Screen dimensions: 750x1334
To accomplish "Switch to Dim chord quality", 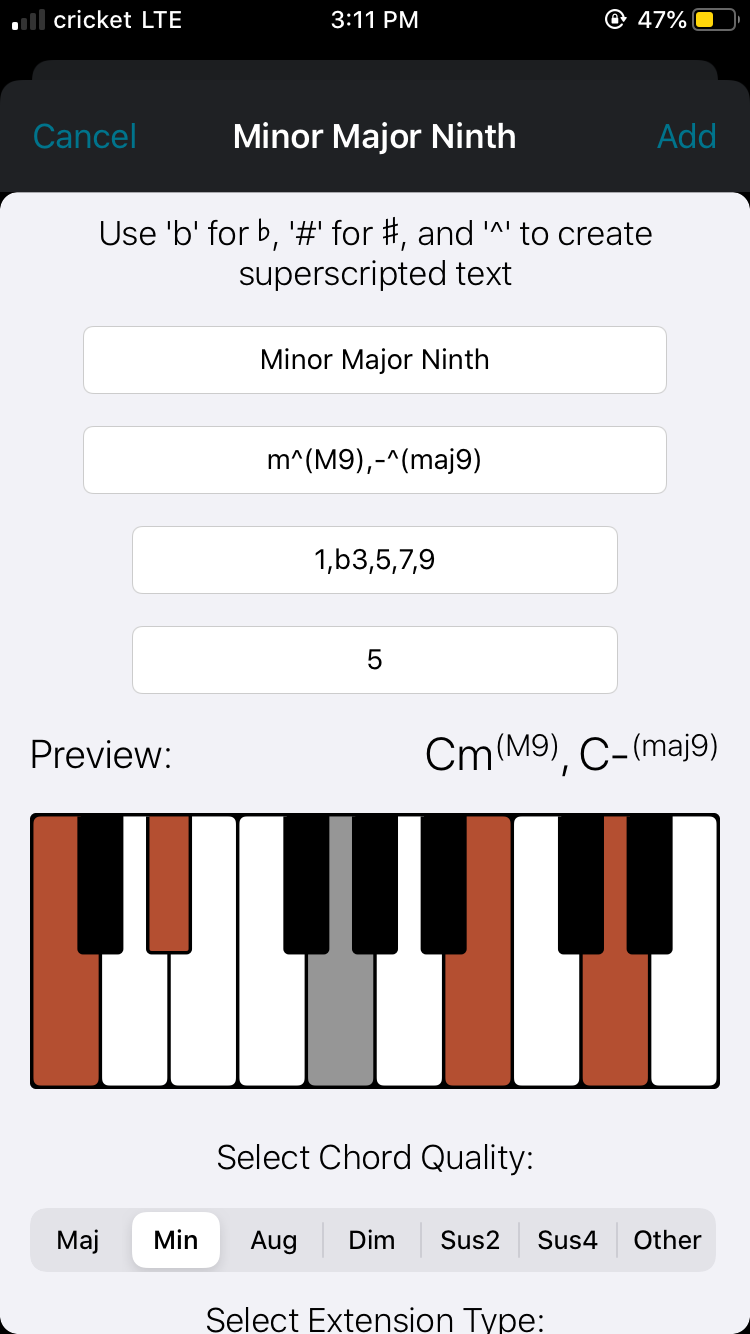I will pos(372,1240).
